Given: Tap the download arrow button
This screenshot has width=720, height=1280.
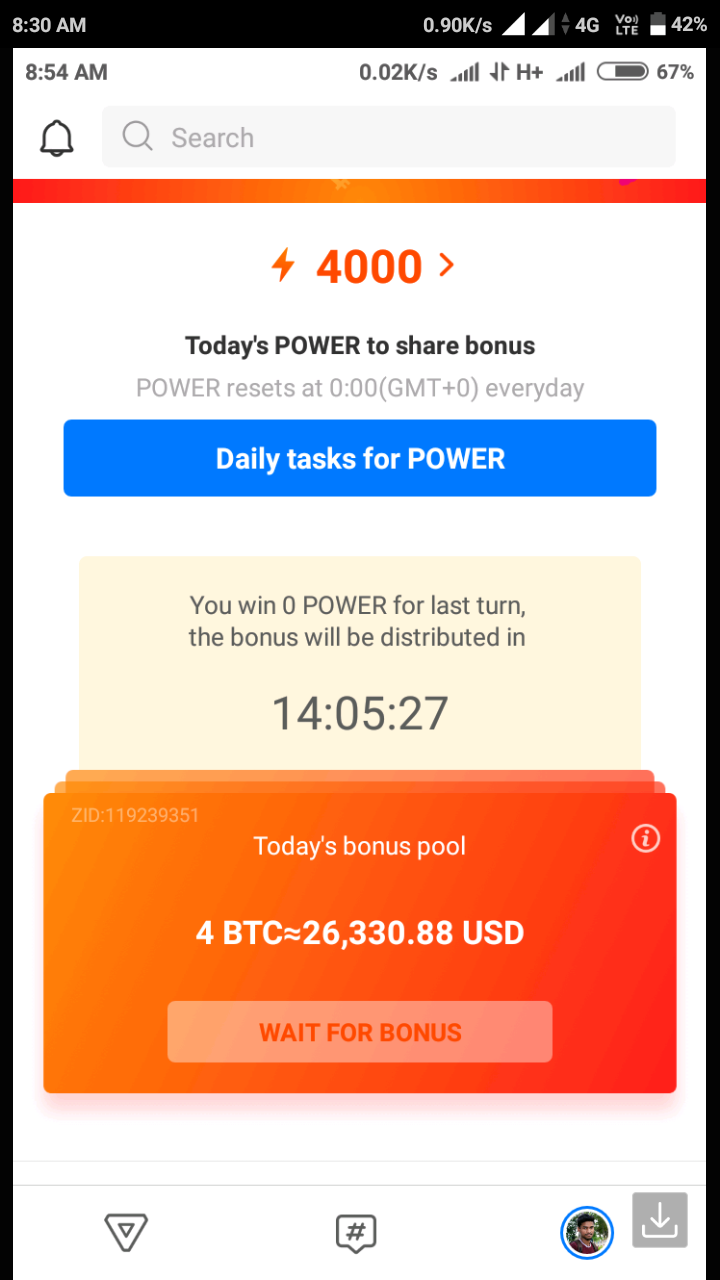Looking at the screenshot, I should (x=660, y=1220).
